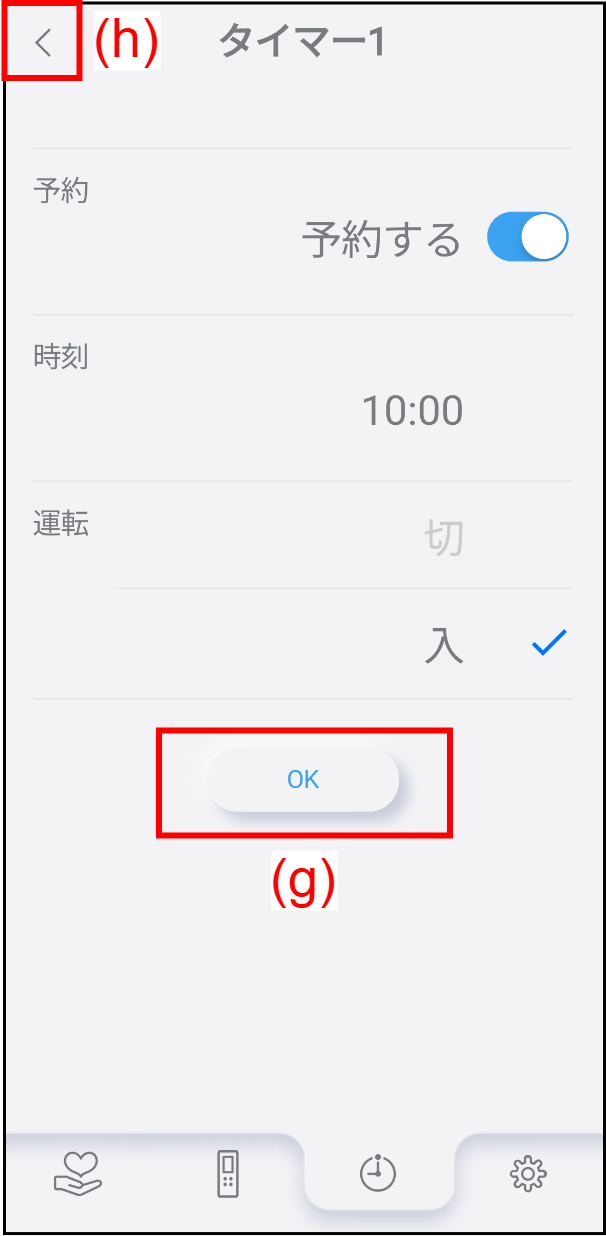Viewport: 606px width, 1236px height.
Task: Toggle the 予約する reservation switch
Action: pyautogui.click(x=527, y=238)
